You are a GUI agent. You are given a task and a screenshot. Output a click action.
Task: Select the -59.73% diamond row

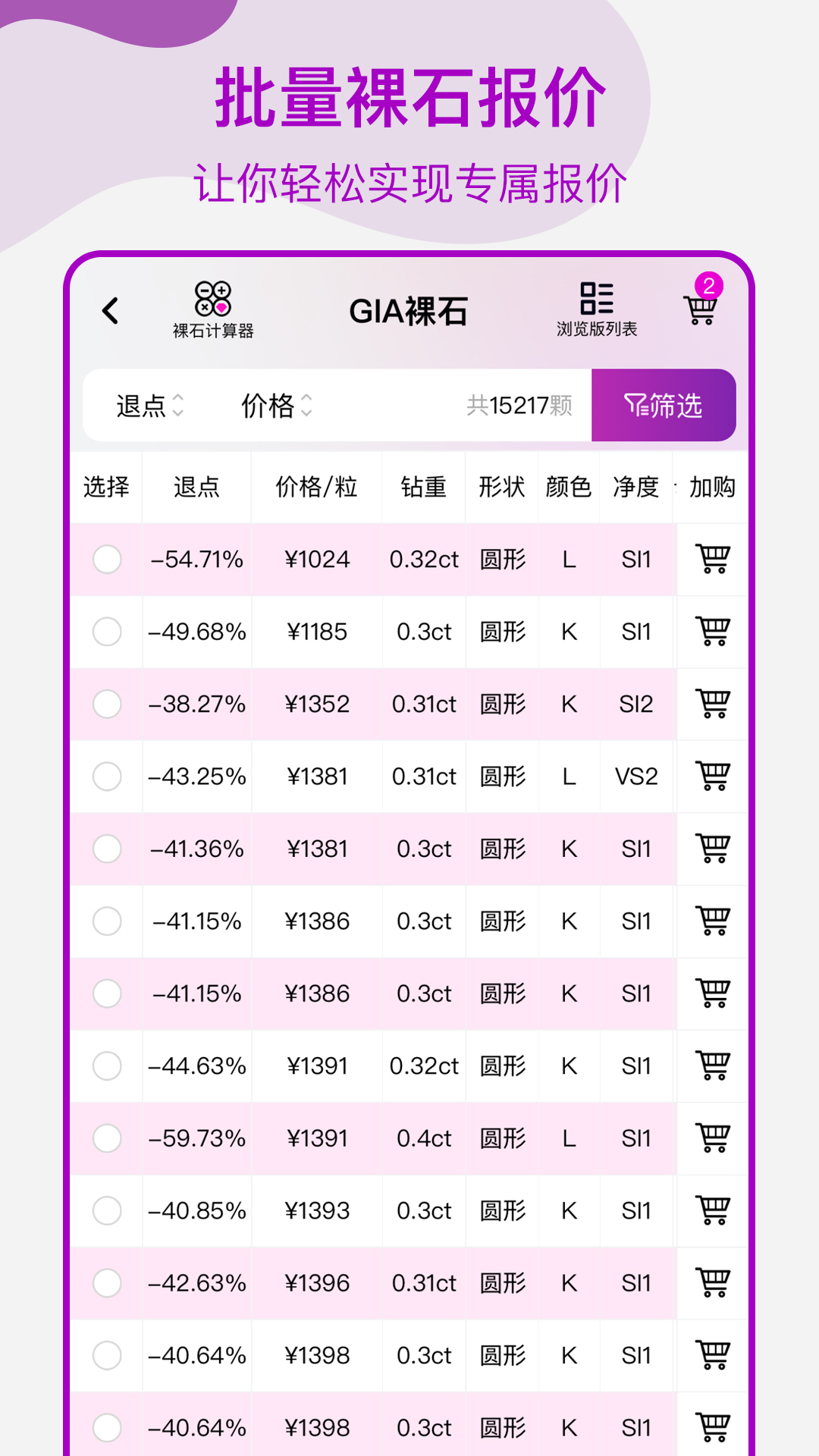(x=107, y=1137)
